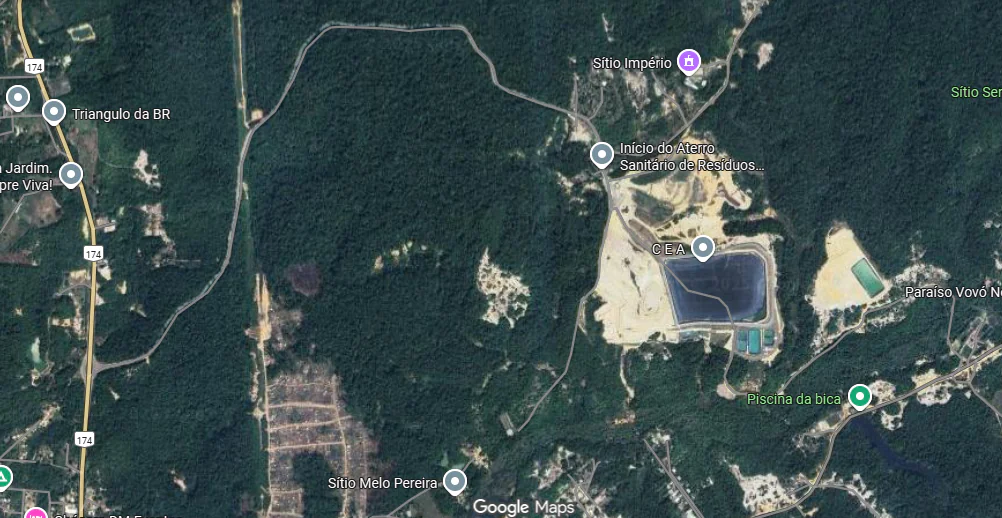The height and width of the screenshot is (518, 1002).
Task: Tap the Início do Aterro Sanitário pin
Action: (601, 154)
